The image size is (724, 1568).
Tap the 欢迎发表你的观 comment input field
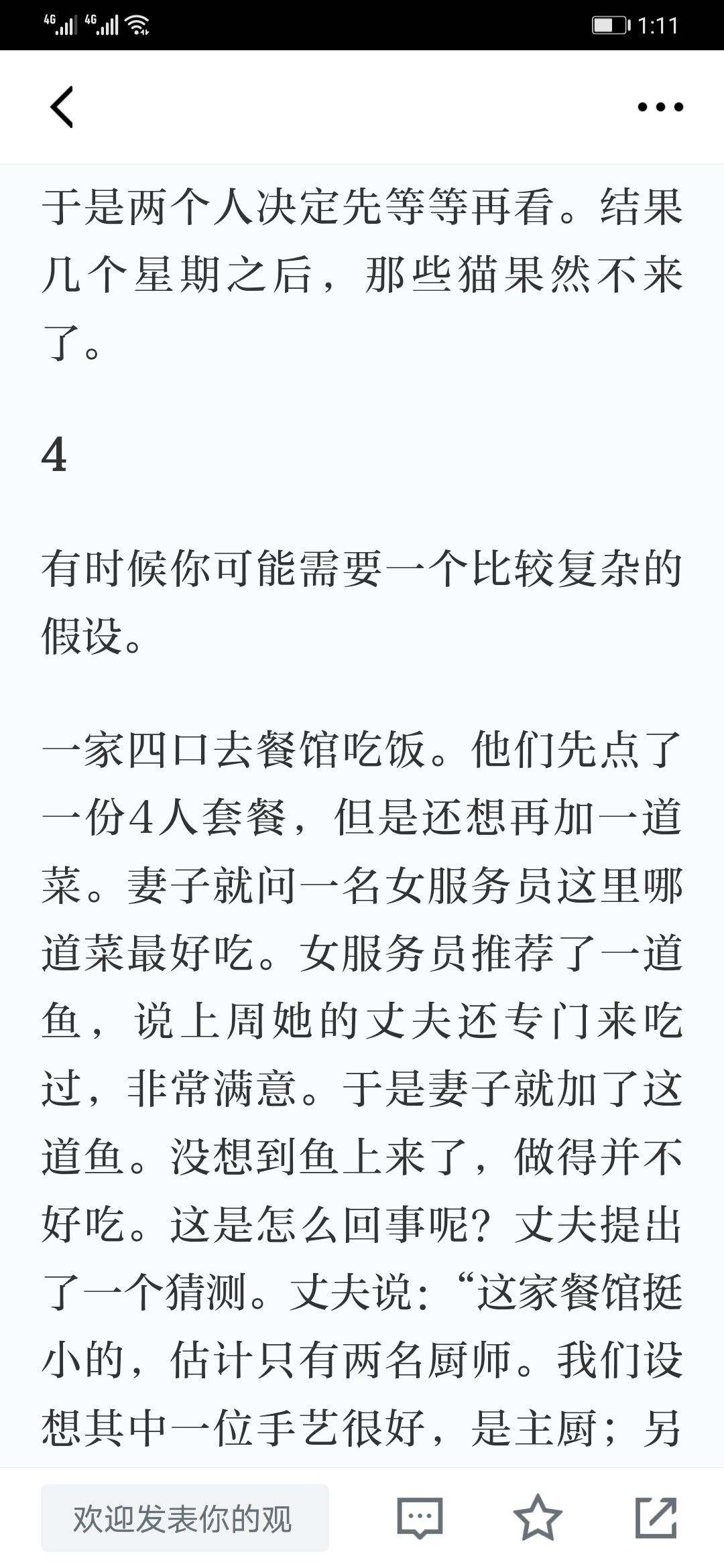pos(185,1518)
